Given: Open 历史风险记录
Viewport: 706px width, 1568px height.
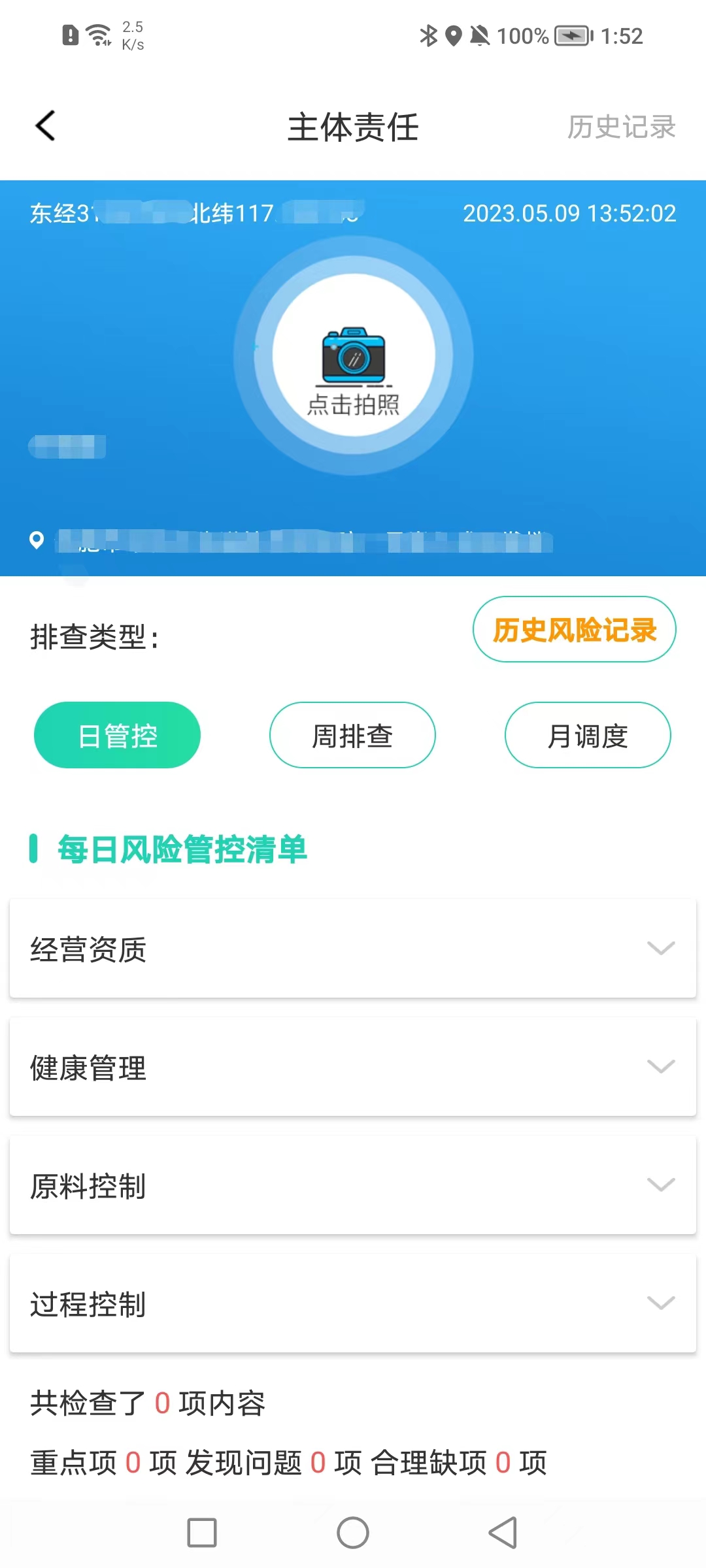Looking at the screenshot, I should [x=574, y=629].
